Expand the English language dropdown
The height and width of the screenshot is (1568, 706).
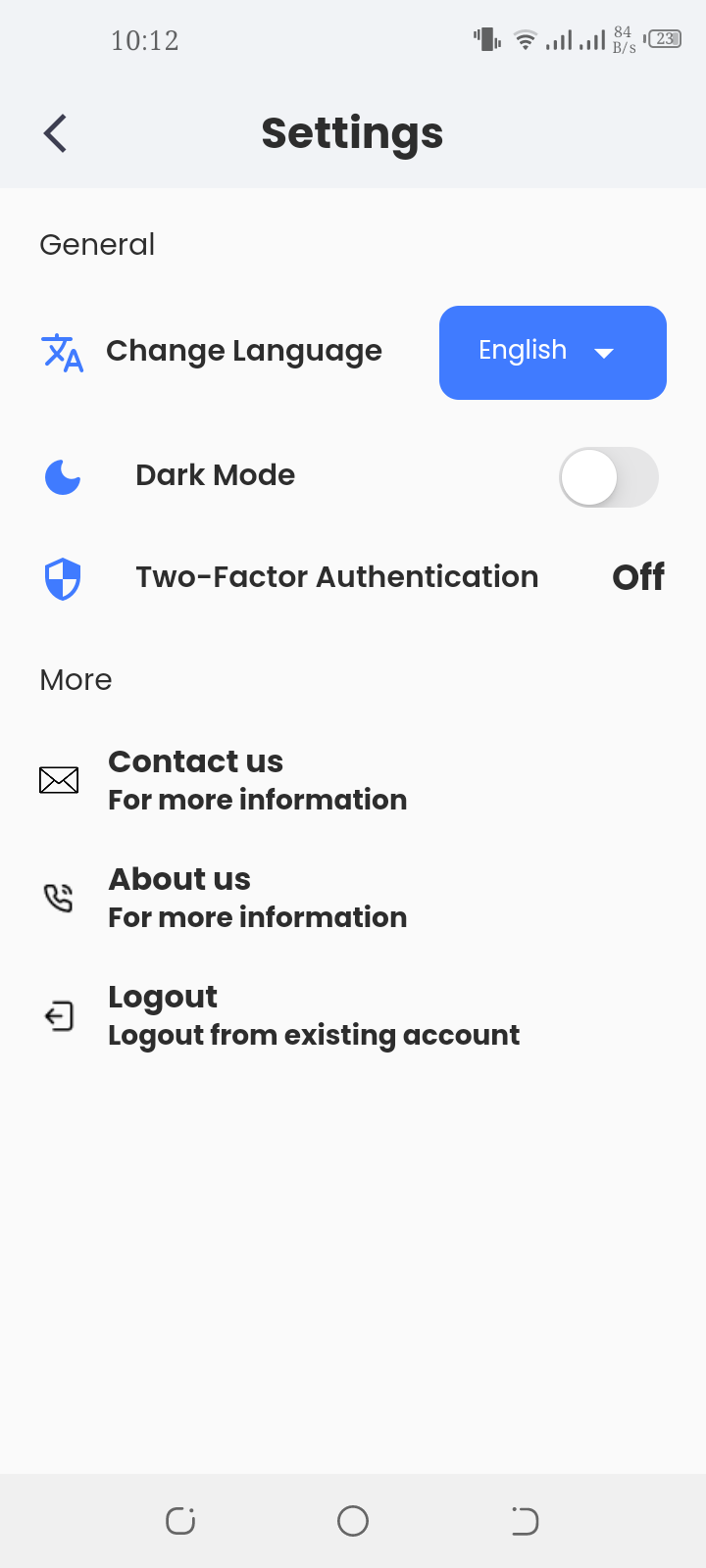click(552, 353)
